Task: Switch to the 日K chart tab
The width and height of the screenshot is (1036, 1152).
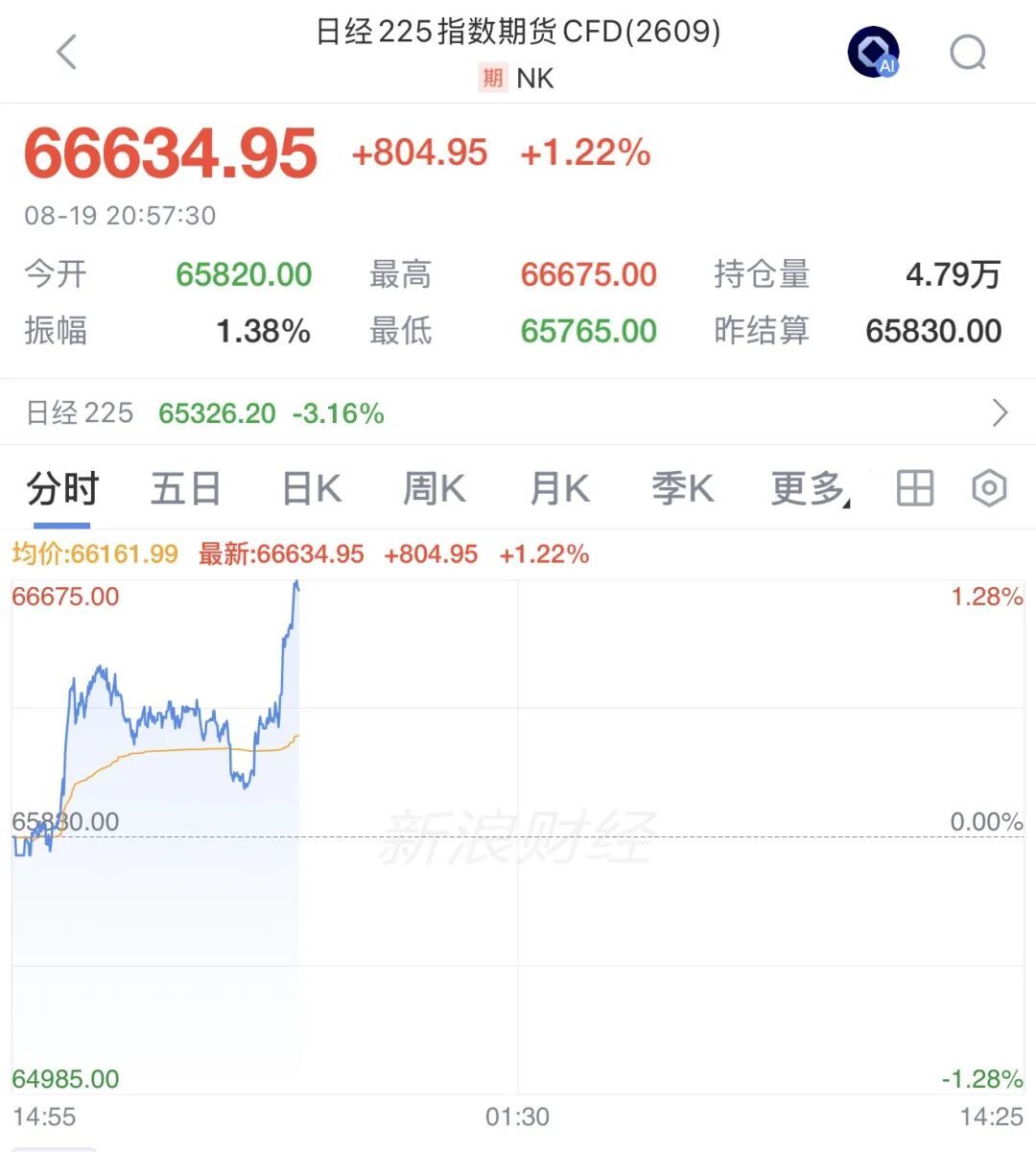Action: [312, 489]
